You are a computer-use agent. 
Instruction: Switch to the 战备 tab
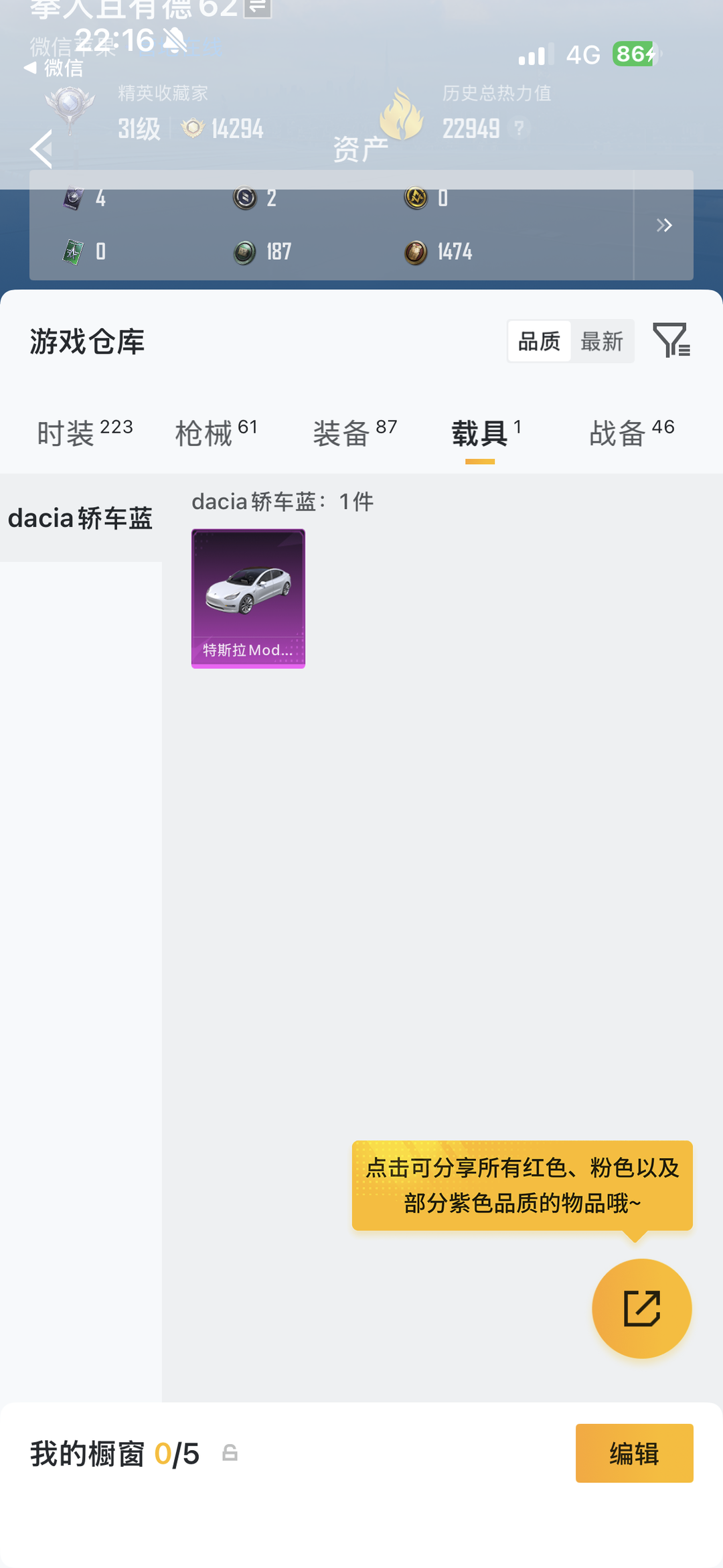pos(631,433)
